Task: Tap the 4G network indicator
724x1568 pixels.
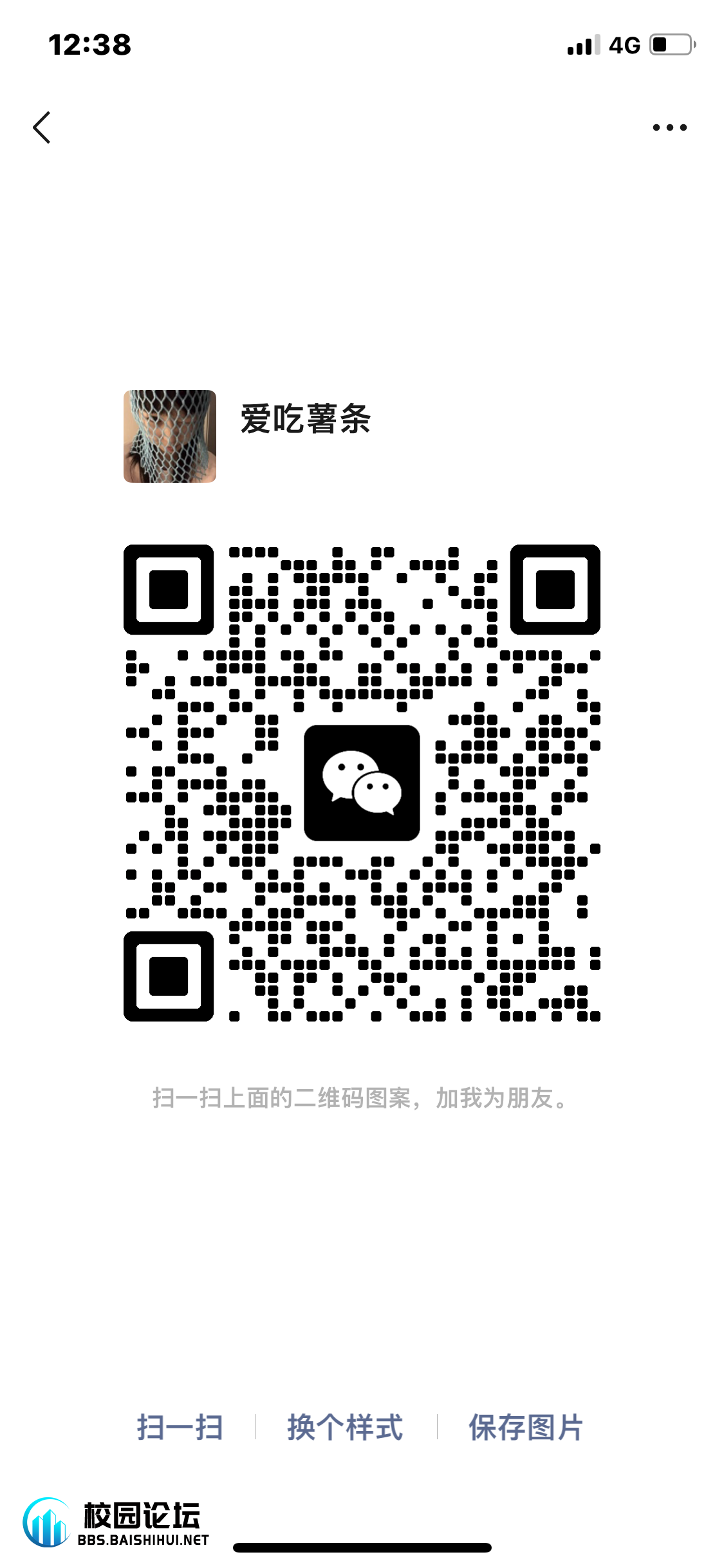Action: tap(625, 44)
